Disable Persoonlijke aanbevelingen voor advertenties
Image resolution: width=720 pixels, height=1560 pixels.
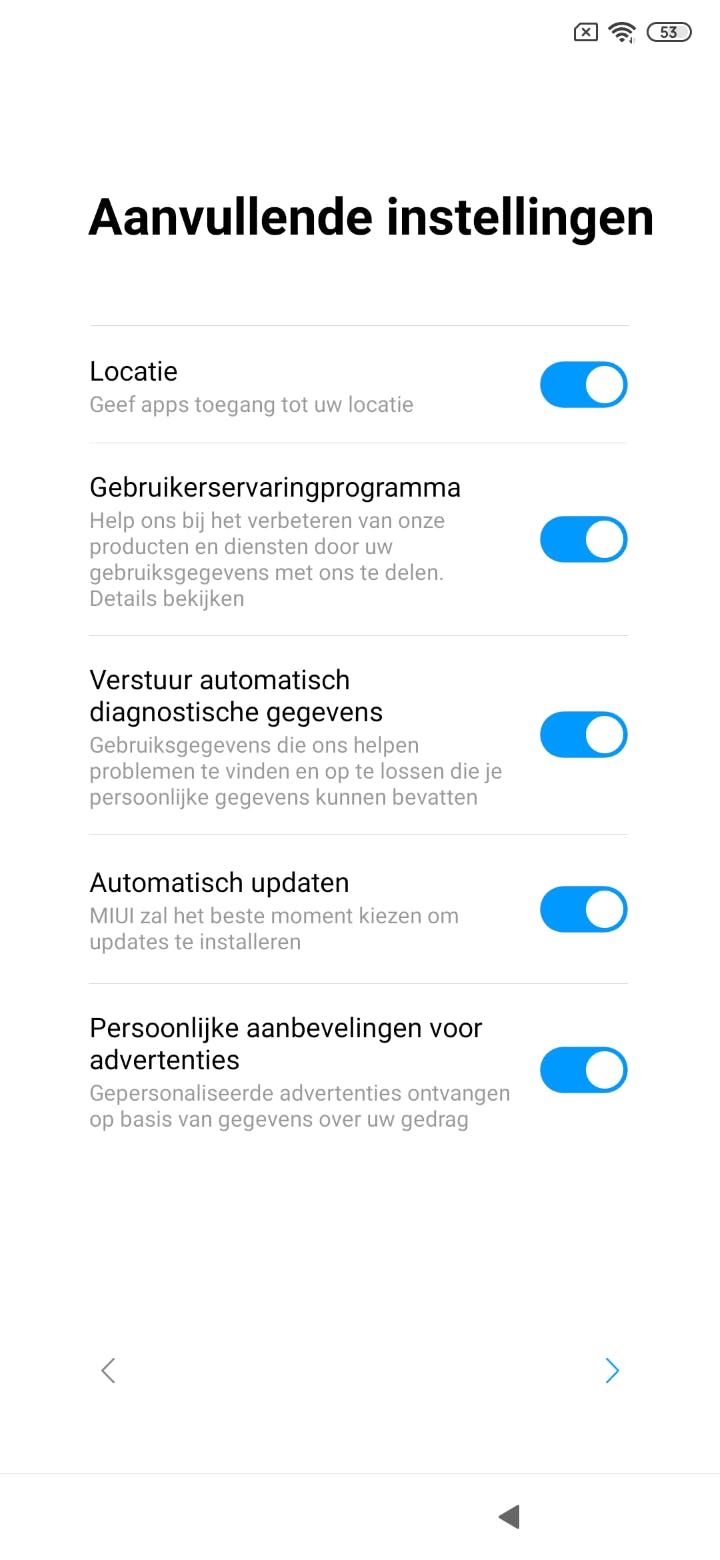[583, 1069]
